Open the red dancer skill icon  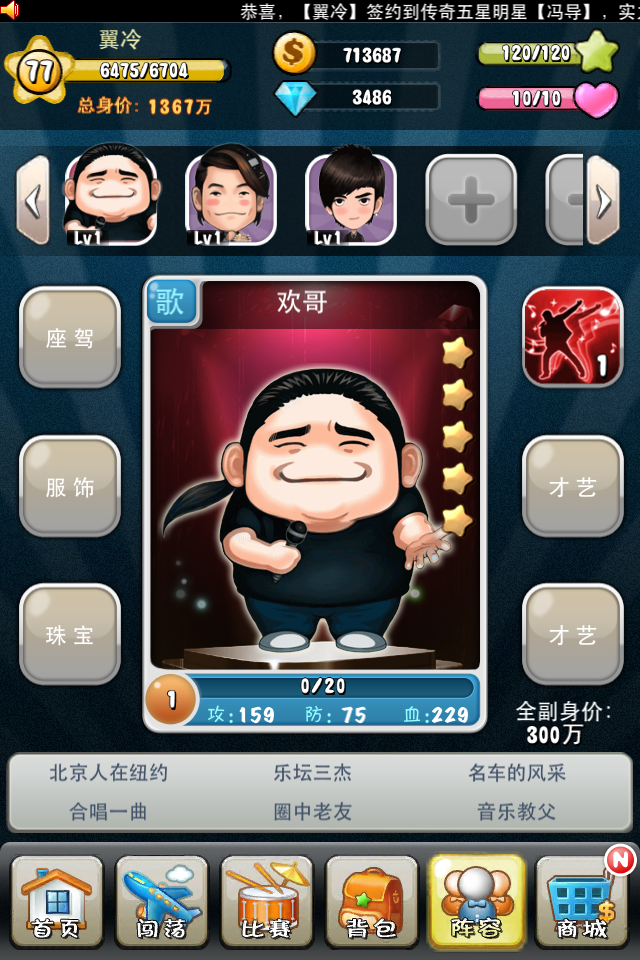[x=572, y=338]
